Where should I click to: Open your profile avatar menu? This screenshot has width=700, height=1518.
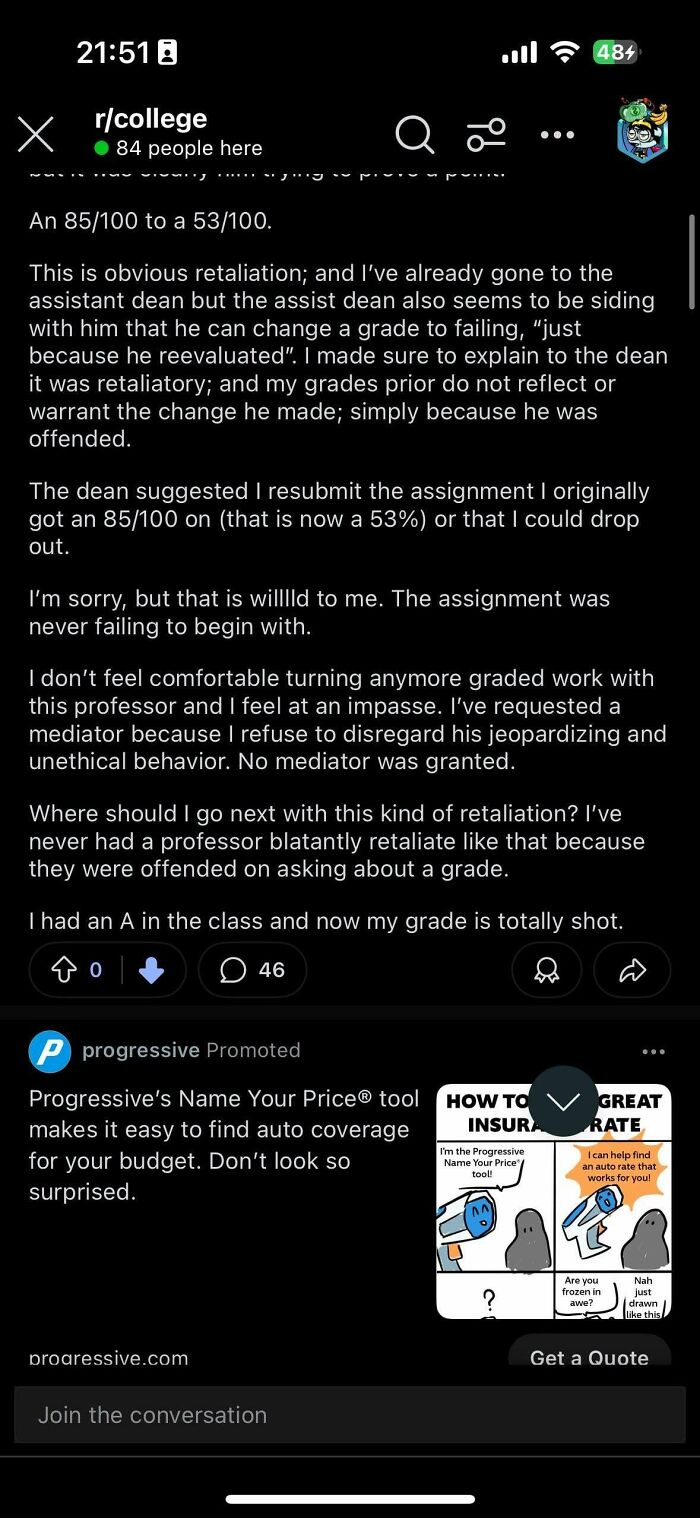[x=641, y=131]
